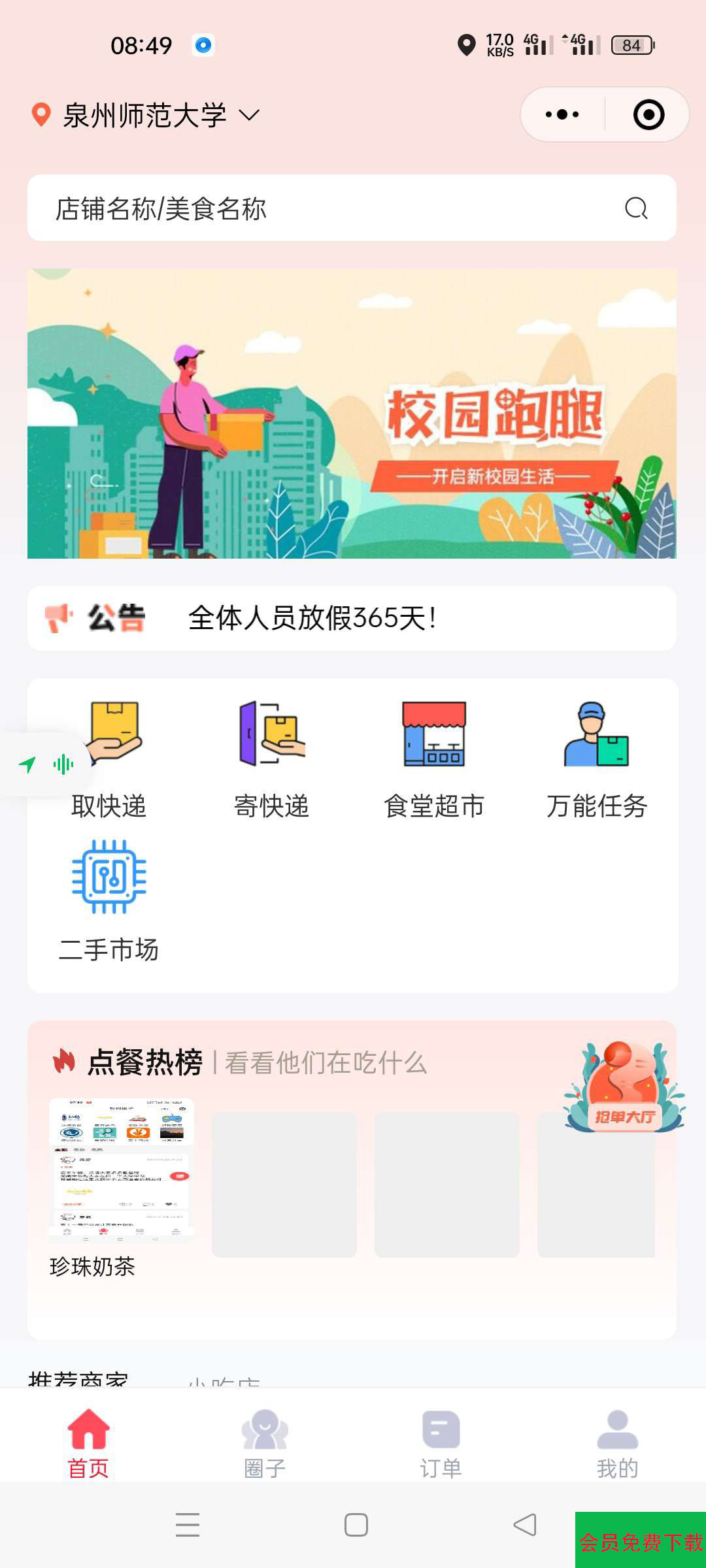This screenshot has height=1568, width=706.
Task: Browse the 二手市场
Action: (109, 902)
